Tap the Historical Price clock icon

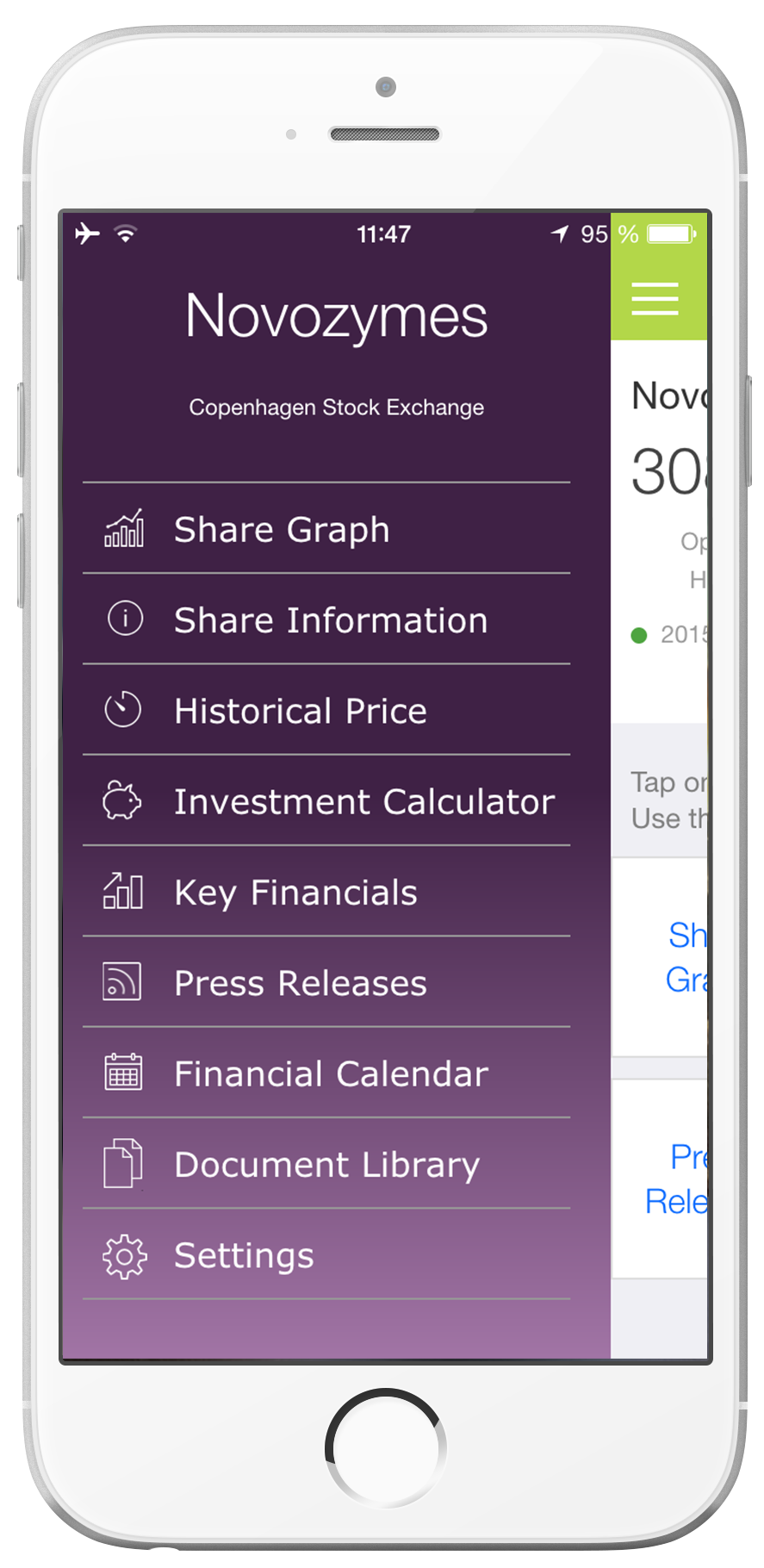[x=123, y=709]
